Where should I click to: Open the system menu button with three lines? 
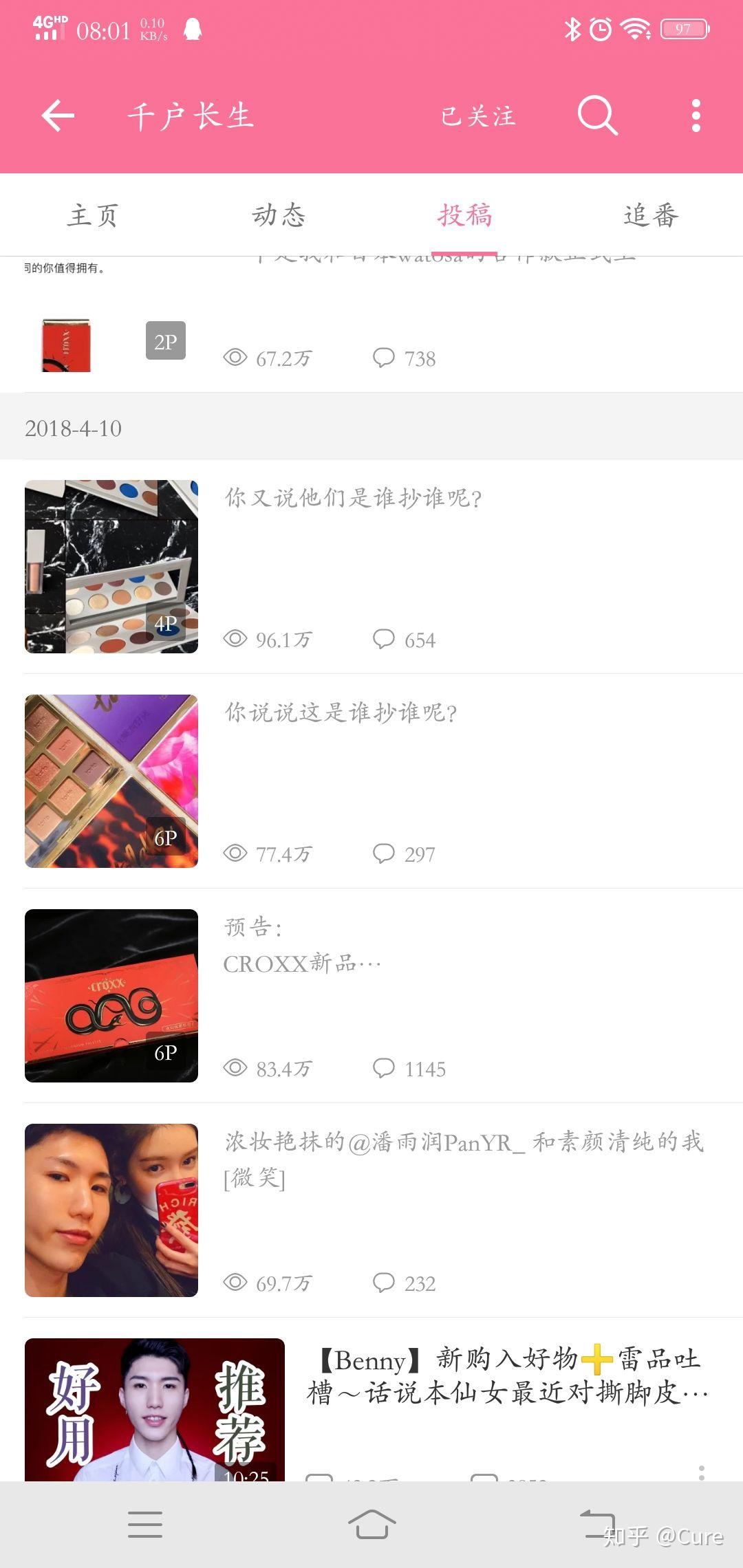pyautogui.click(x=145, y=1525)
